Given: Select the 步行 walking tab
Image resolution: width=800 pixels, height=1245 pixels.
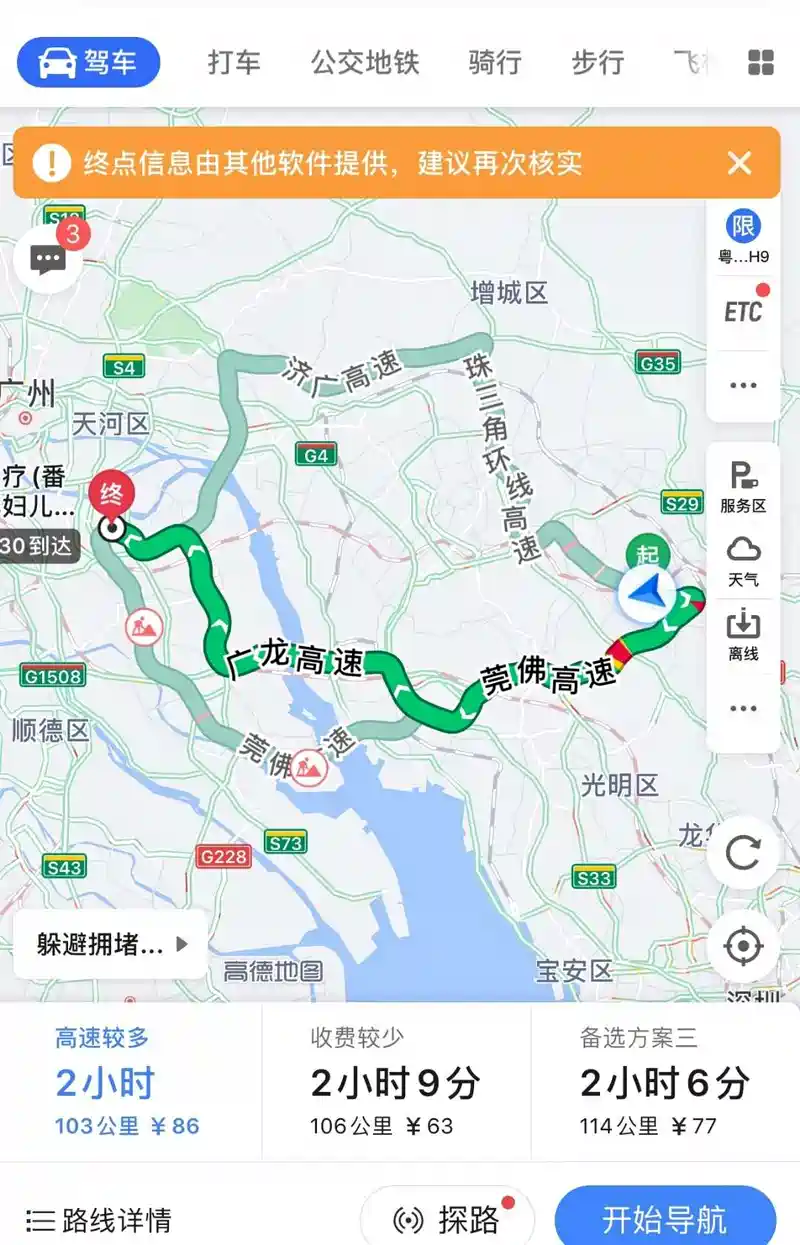Looking at the screenshot, I should (x=598, y=62).
